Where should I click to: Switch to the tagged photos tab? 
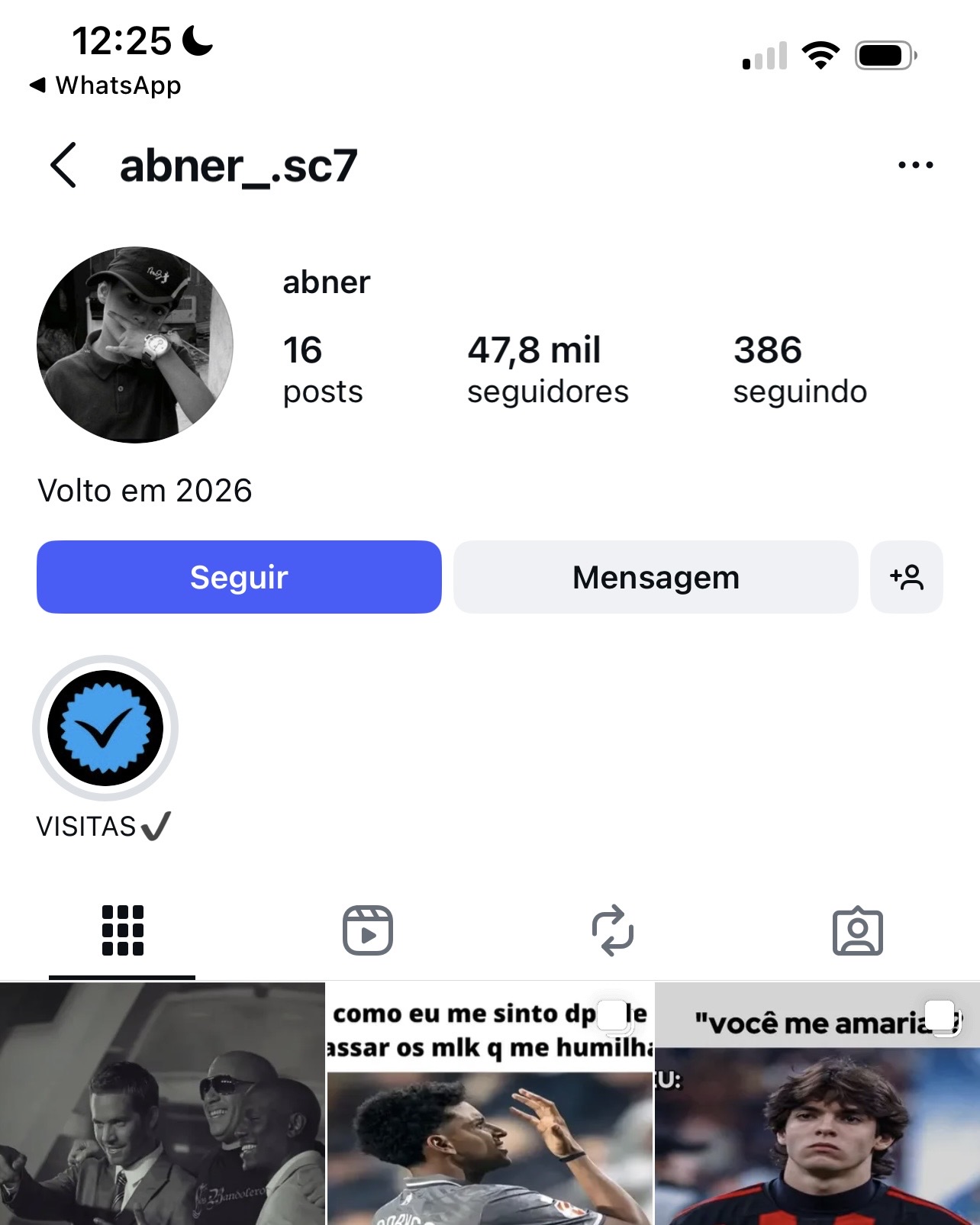click(857, 930)
